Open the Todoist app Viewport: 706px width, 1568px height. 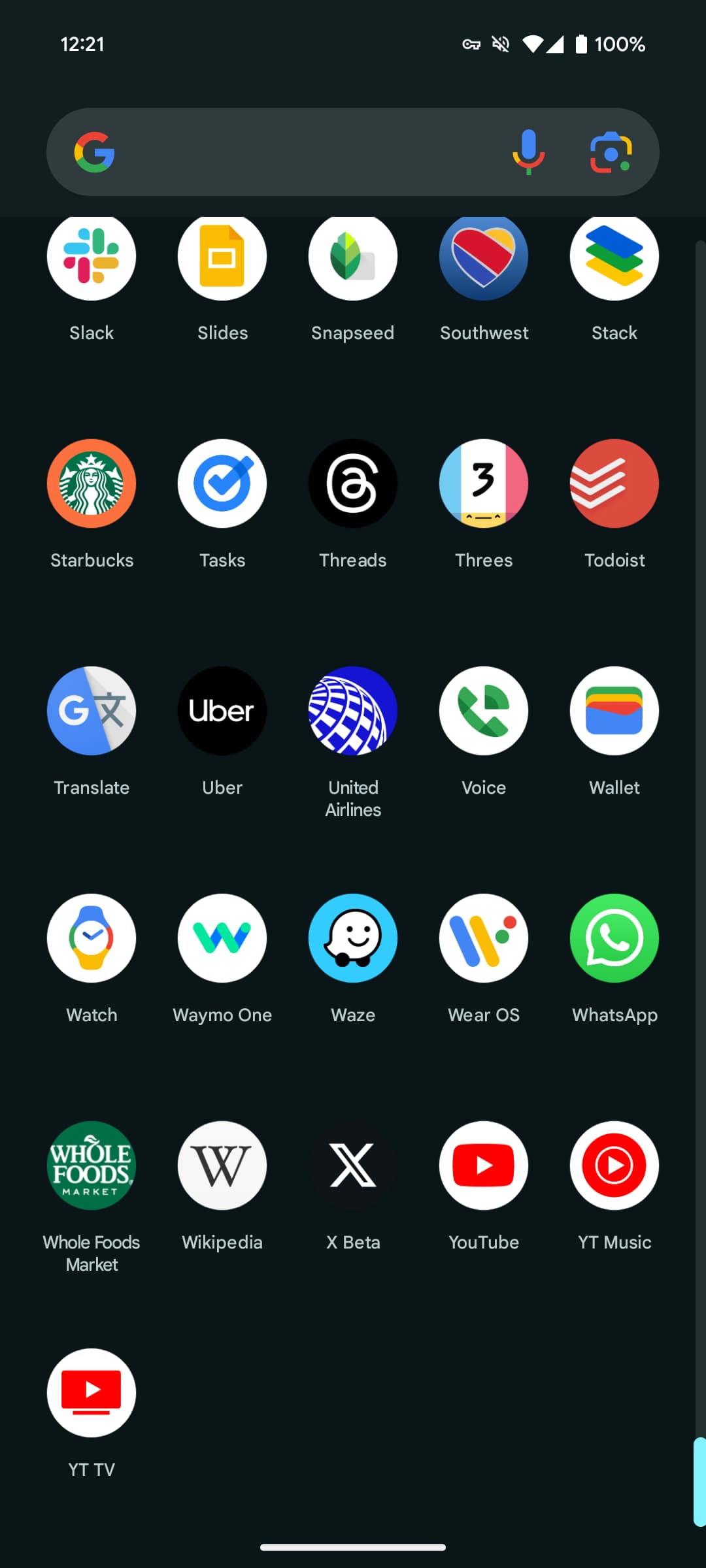point(614,483)
